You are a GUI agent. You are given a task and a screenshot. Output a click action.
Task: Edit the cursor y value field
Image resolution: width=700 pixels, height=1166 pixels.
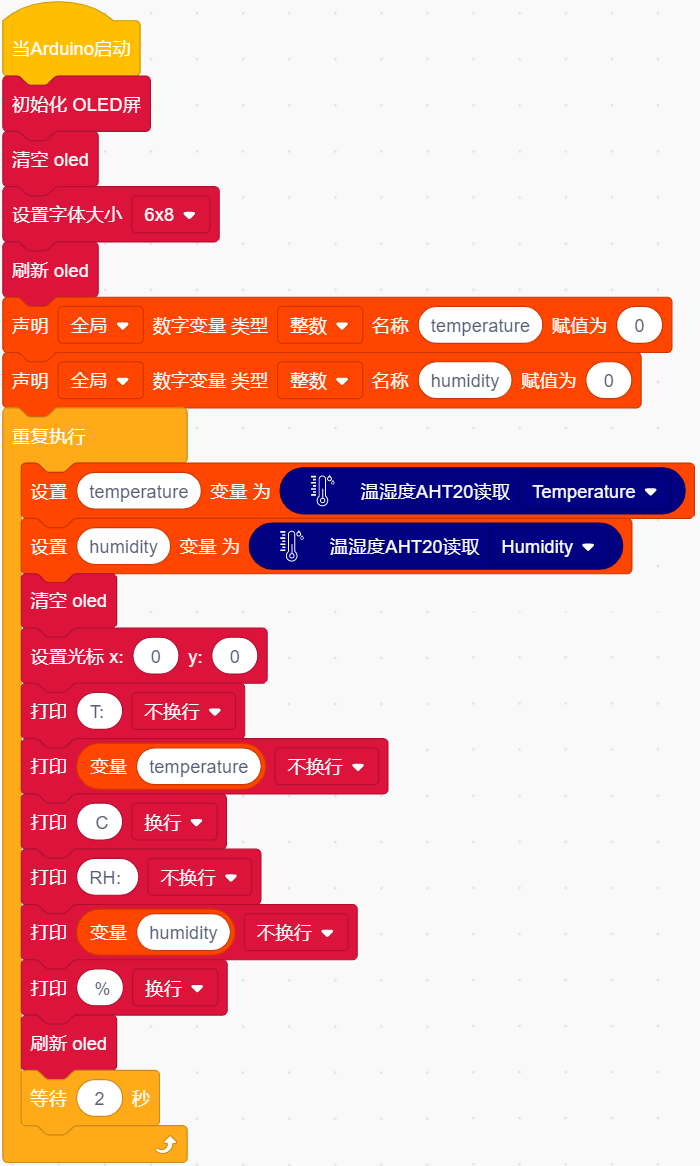pos(234,657)
